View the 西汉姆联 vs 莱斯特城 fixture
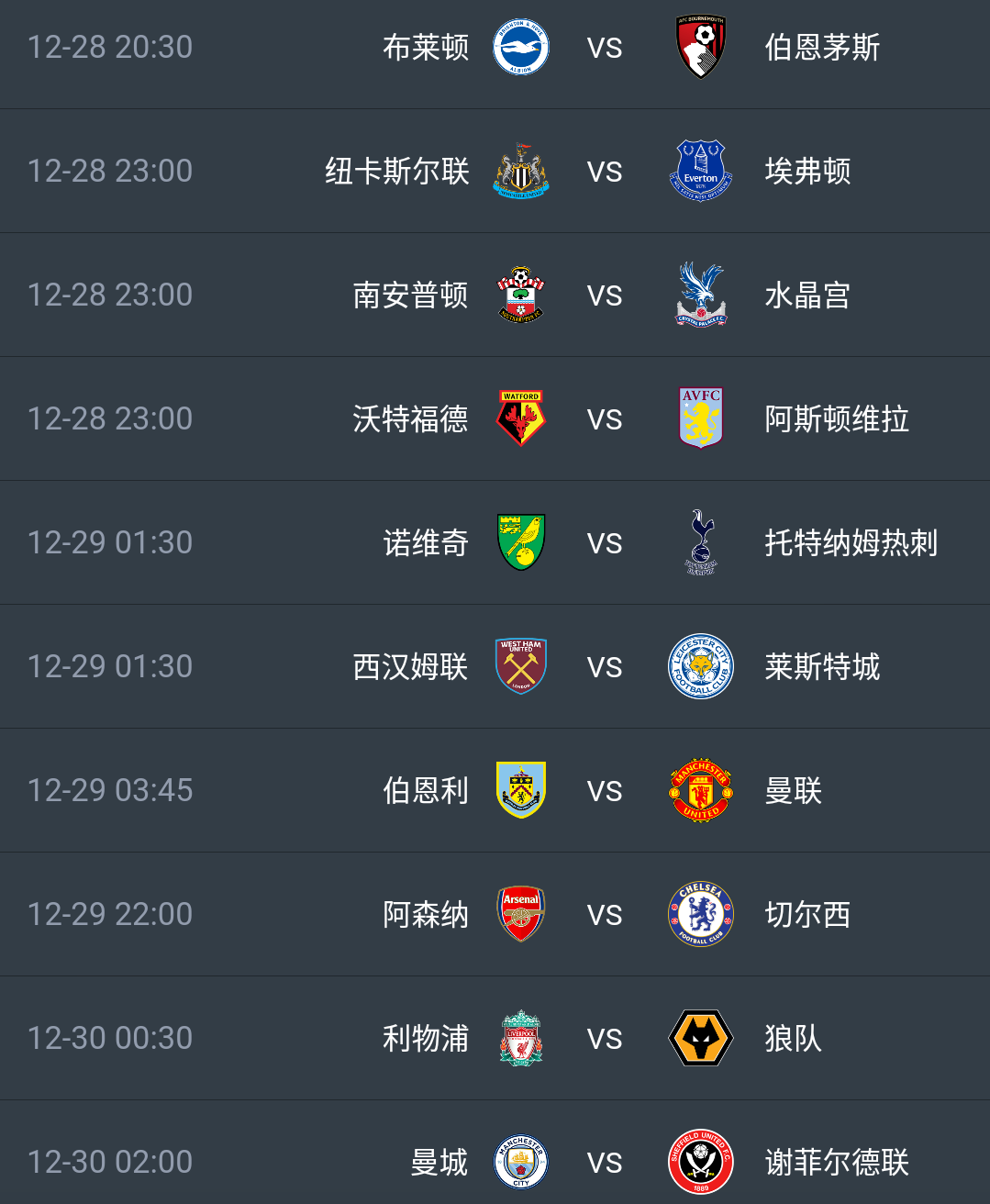Viewport: 990px width, 1204px height. tap(604, 667)
